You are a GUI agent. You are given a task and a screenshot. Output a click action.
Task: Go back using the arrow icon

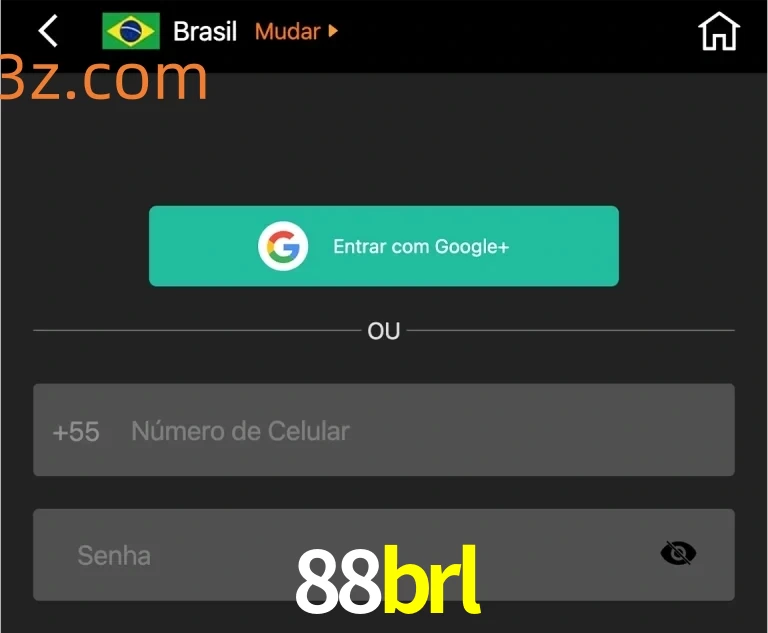pyautogui.click(x=48, y=31)
